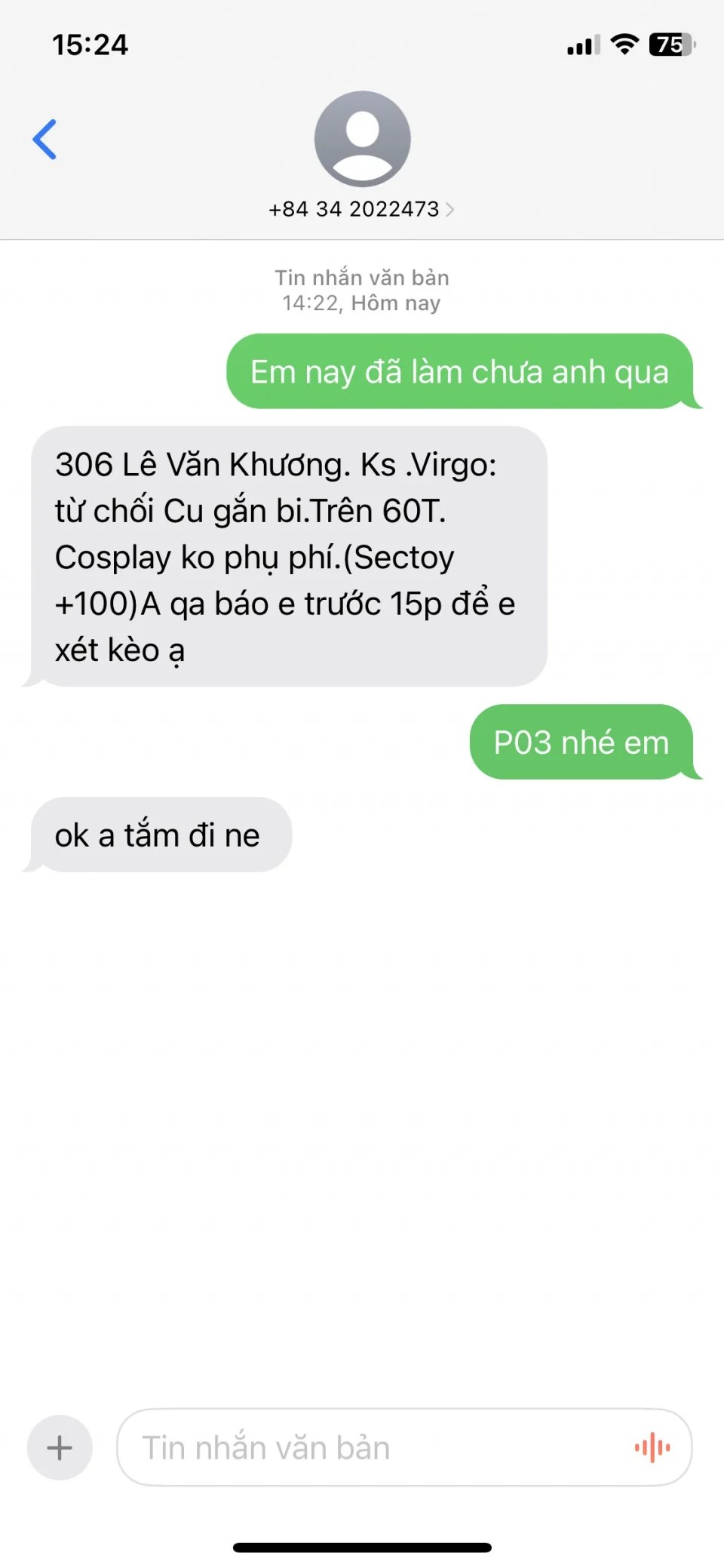Record an audio message
The height and width of the screenshot is (1568, 724).
652,1447
